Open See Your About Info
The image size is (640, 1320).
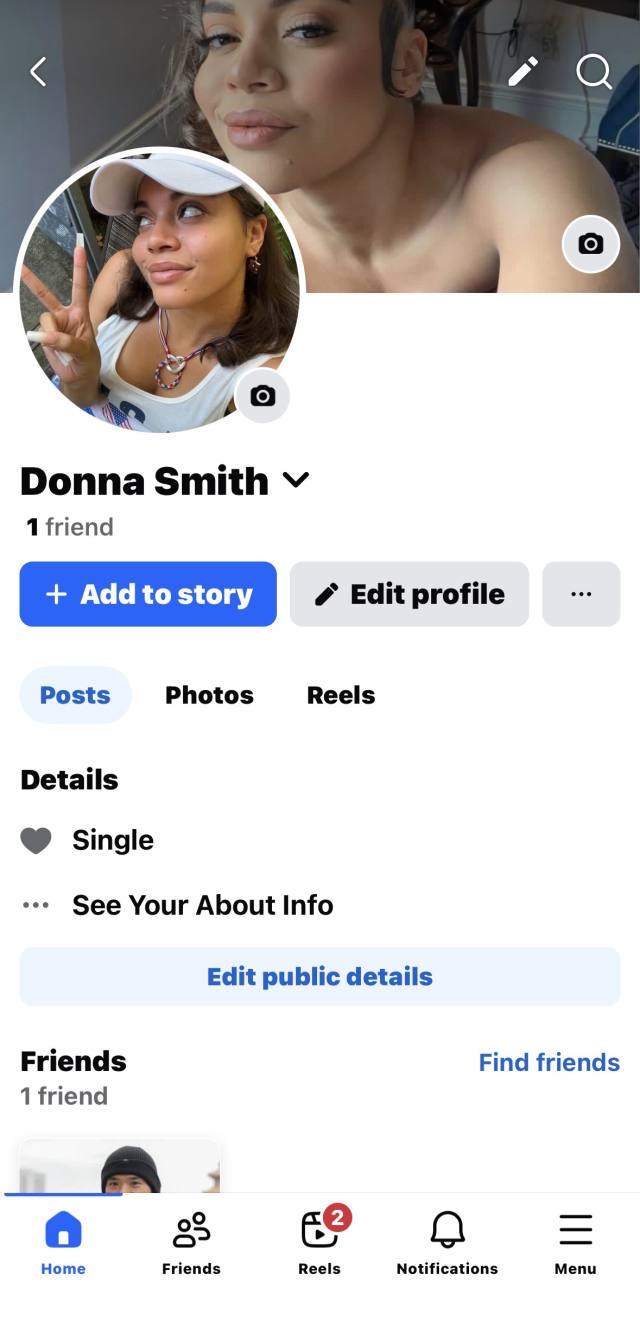click(202, 905)
